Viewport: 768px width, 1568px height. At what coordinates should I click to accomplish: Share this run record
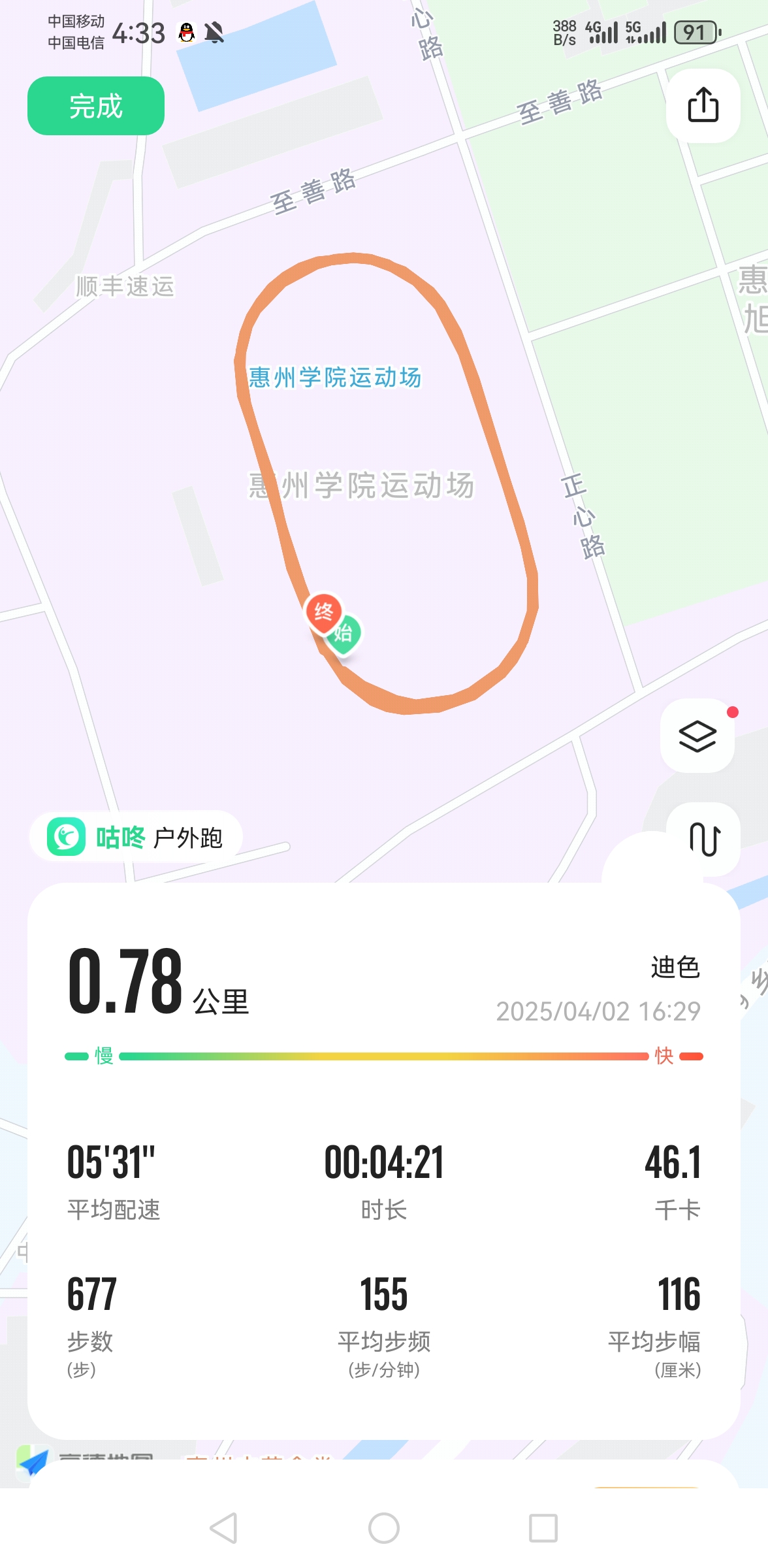[703, 105]
